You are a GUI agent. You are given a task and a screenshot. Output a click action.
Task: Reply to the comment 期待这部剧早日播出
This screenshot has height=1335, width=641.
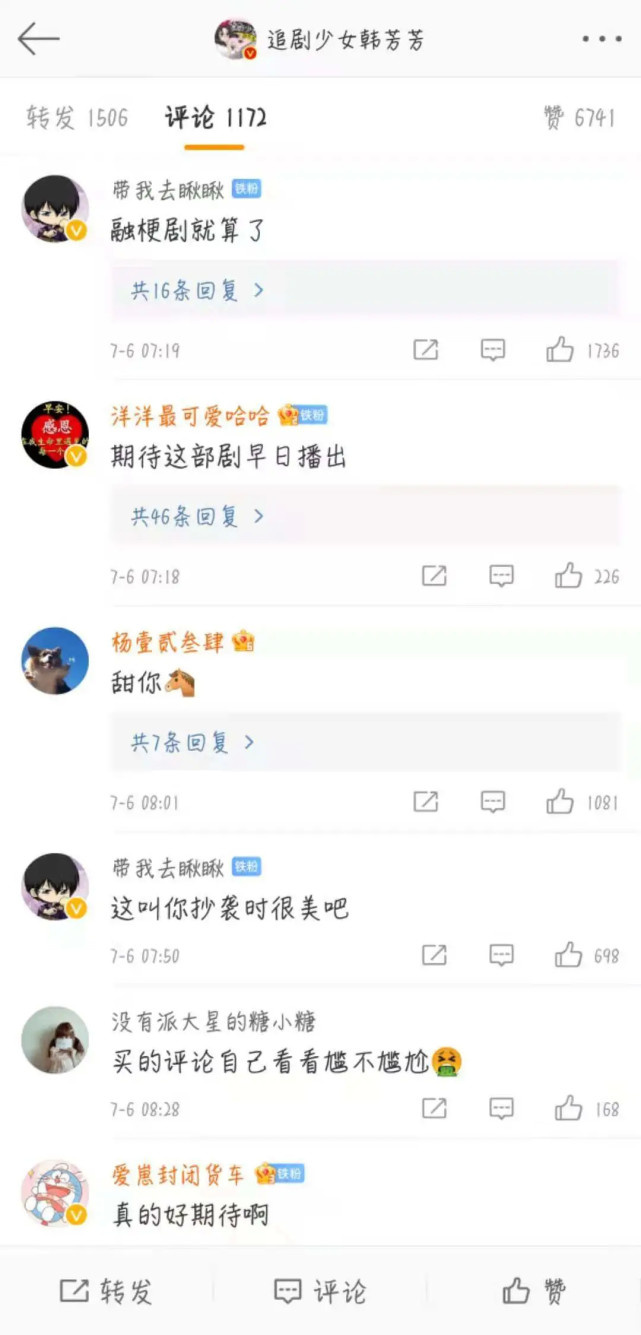501,576
